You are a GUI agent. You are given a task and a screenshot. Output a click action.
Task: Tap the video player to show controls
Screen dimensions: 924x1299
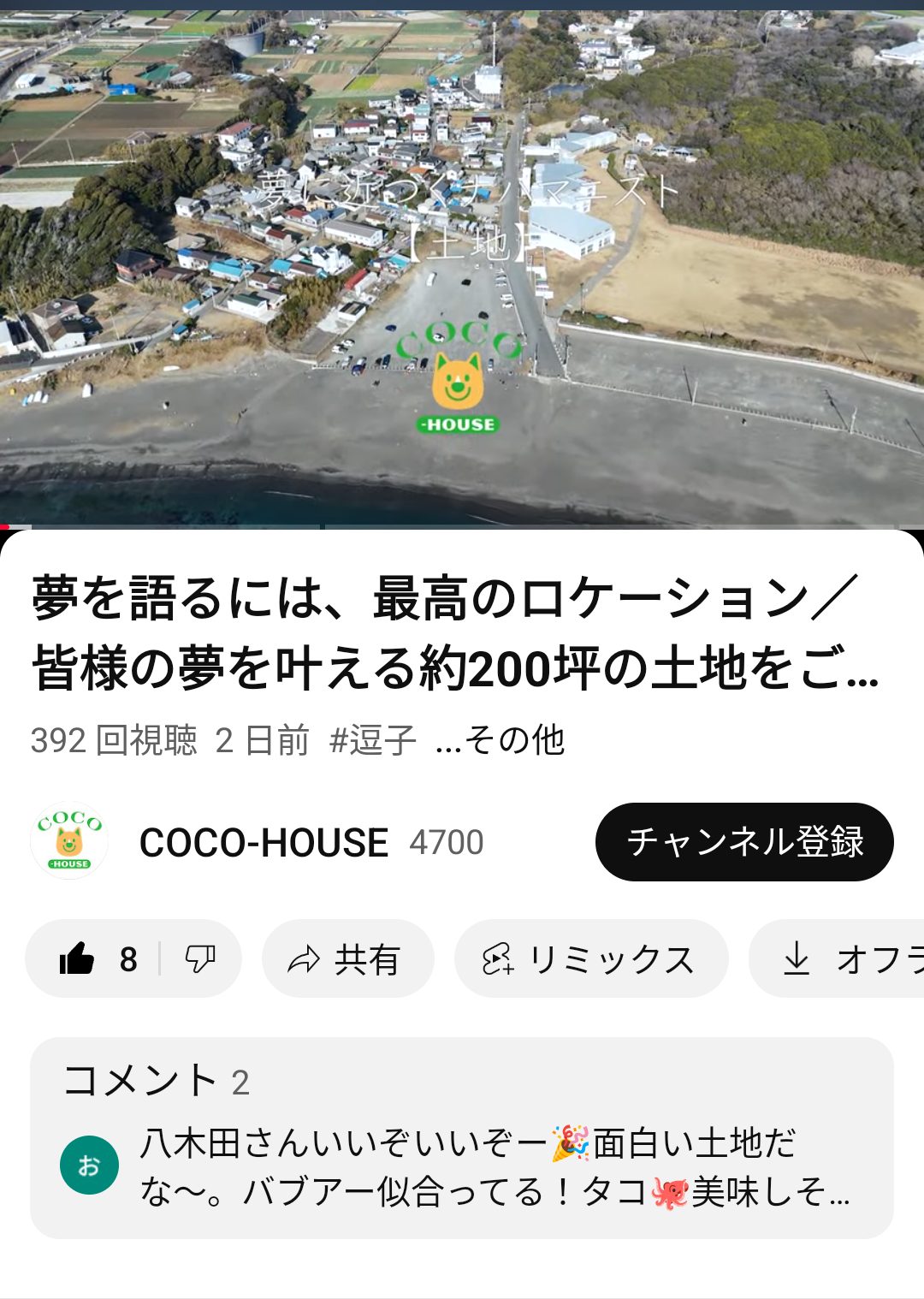click(x=462, y=265)
